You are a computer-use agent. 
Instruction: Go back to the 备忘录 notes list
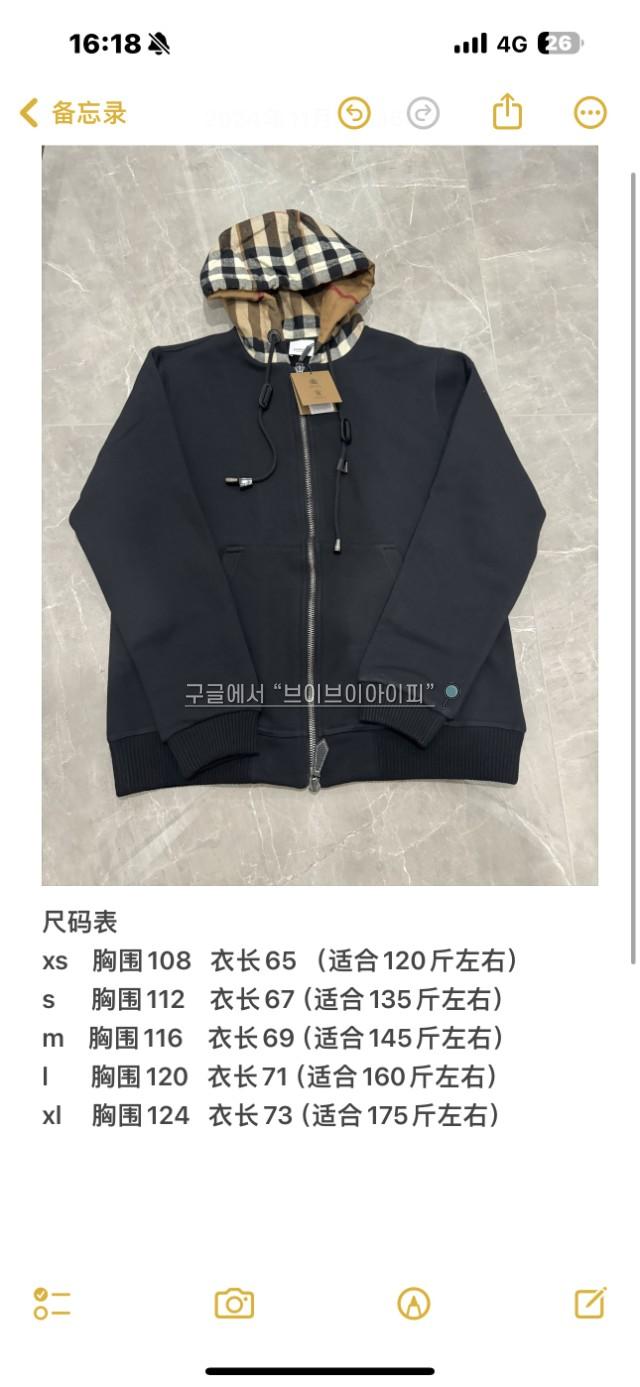coord(72,113)
